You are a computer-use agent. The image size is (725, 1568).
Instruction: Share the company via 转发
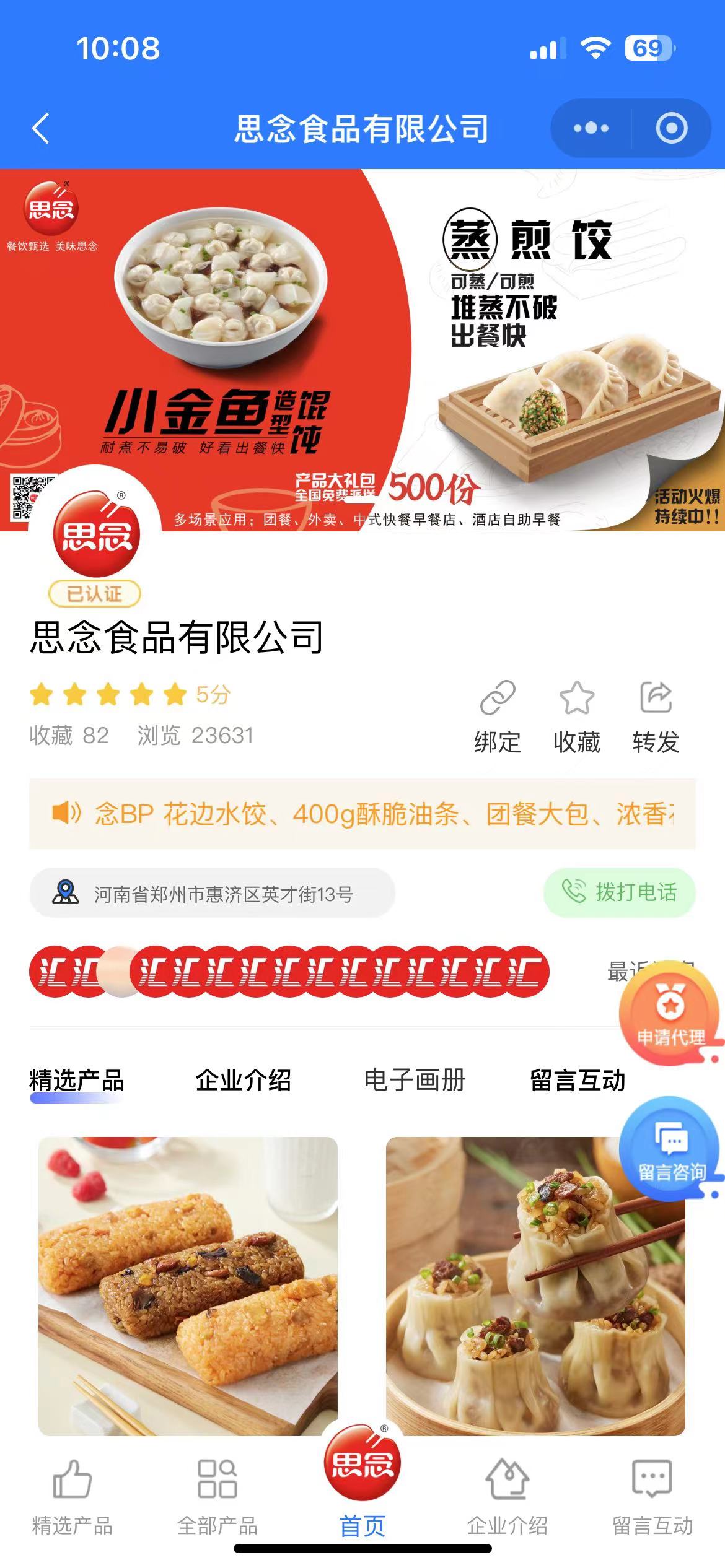[656, 716]
